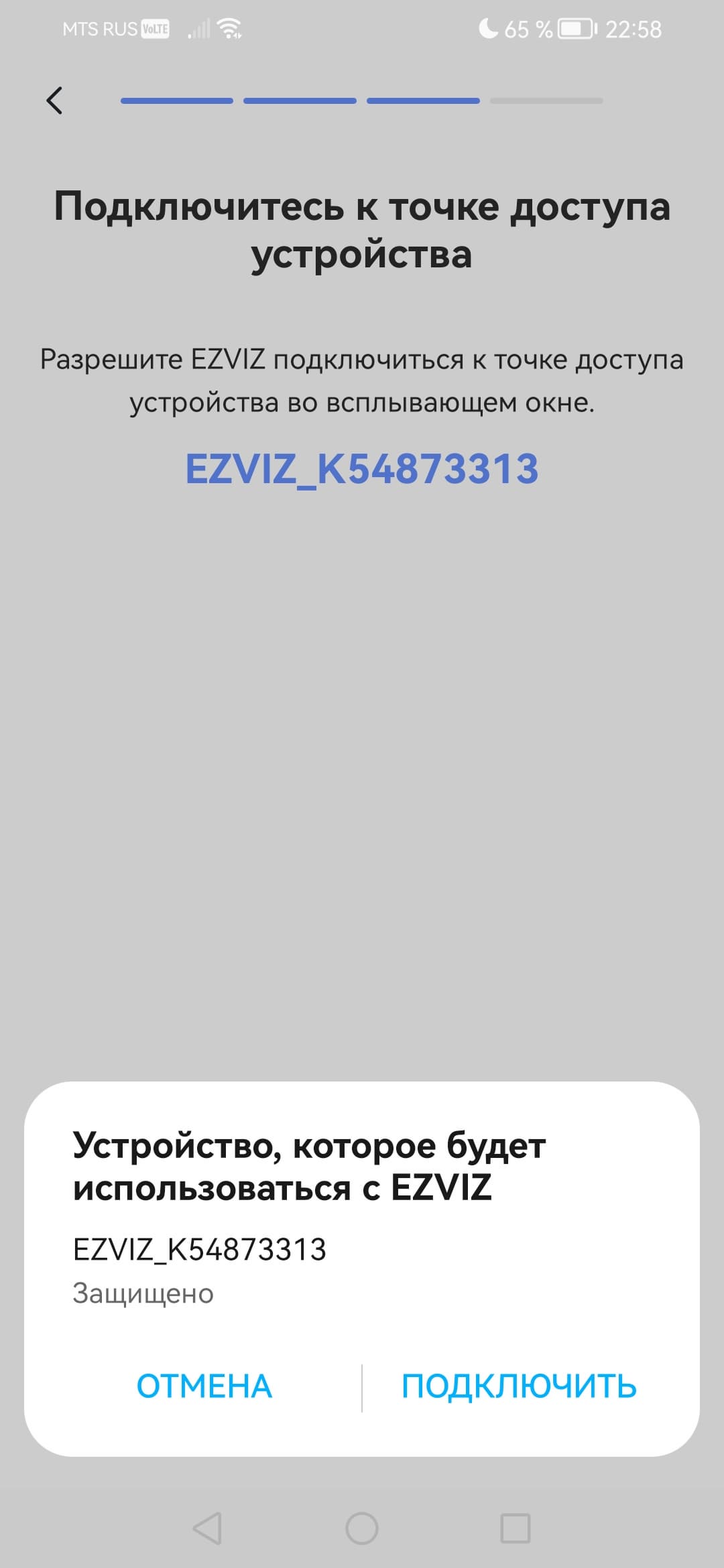The width and height of the screenshot is (724, 1568).
Task: Select EZVIZ_K54873313 in the device dialog
Action: click(200, 1250)
